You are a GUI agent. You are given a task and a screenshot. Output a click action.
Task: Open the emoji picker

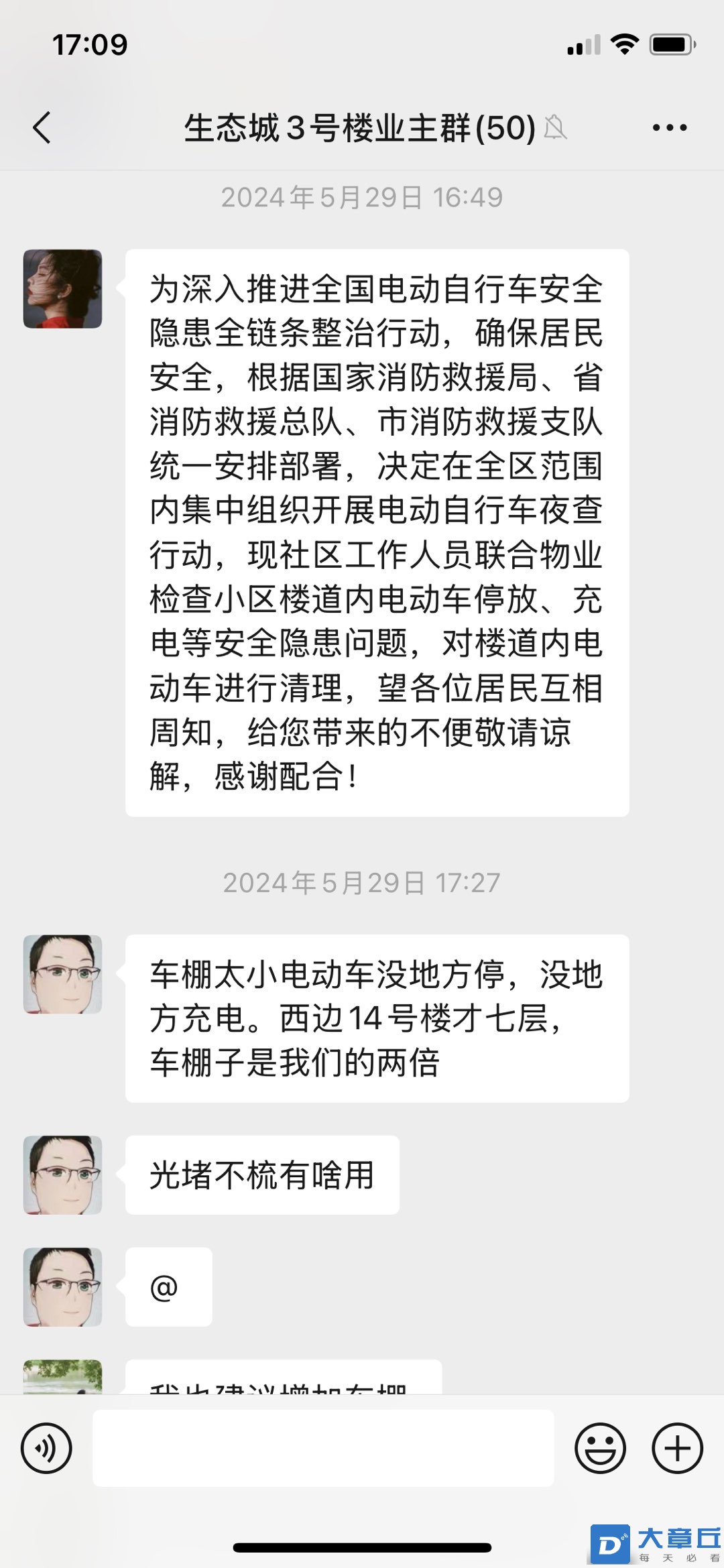(600, 1448)
